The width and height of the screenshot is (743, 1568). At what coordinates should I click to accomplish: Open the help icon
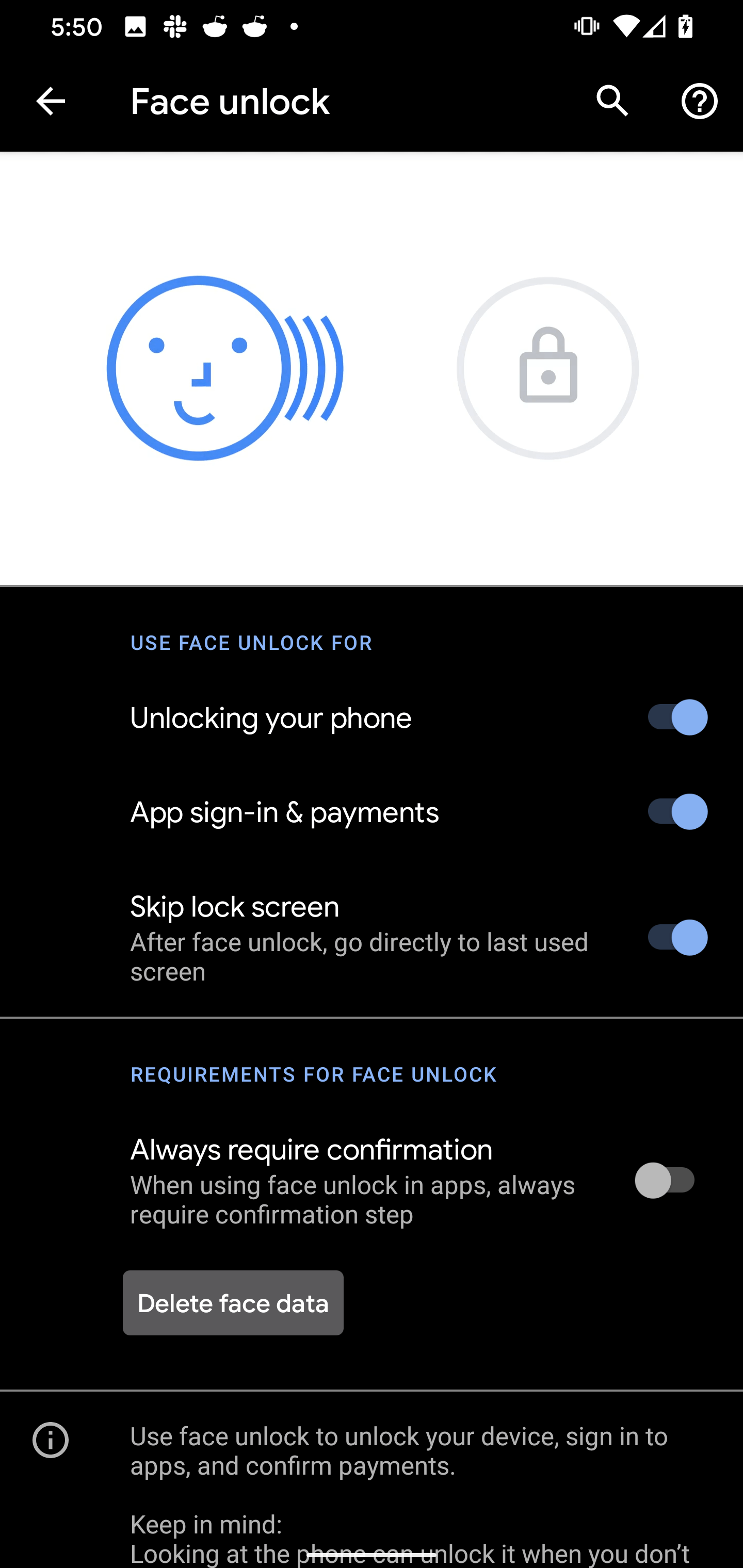tap(699, 101)
